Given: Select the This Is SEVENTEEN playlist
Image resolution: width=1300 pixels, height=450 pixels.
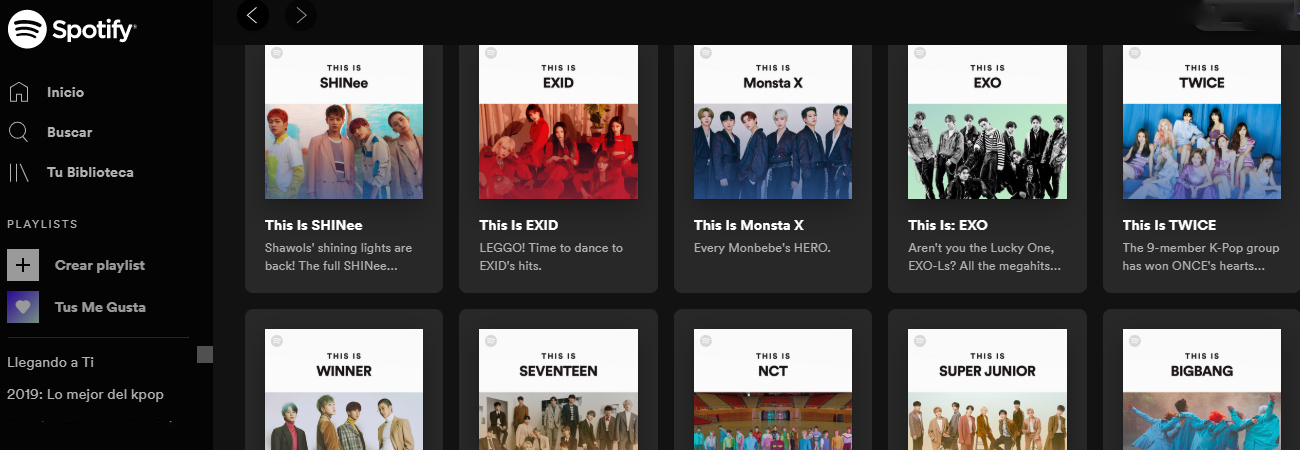Looking at the screenshot, I should pos(558,390).
